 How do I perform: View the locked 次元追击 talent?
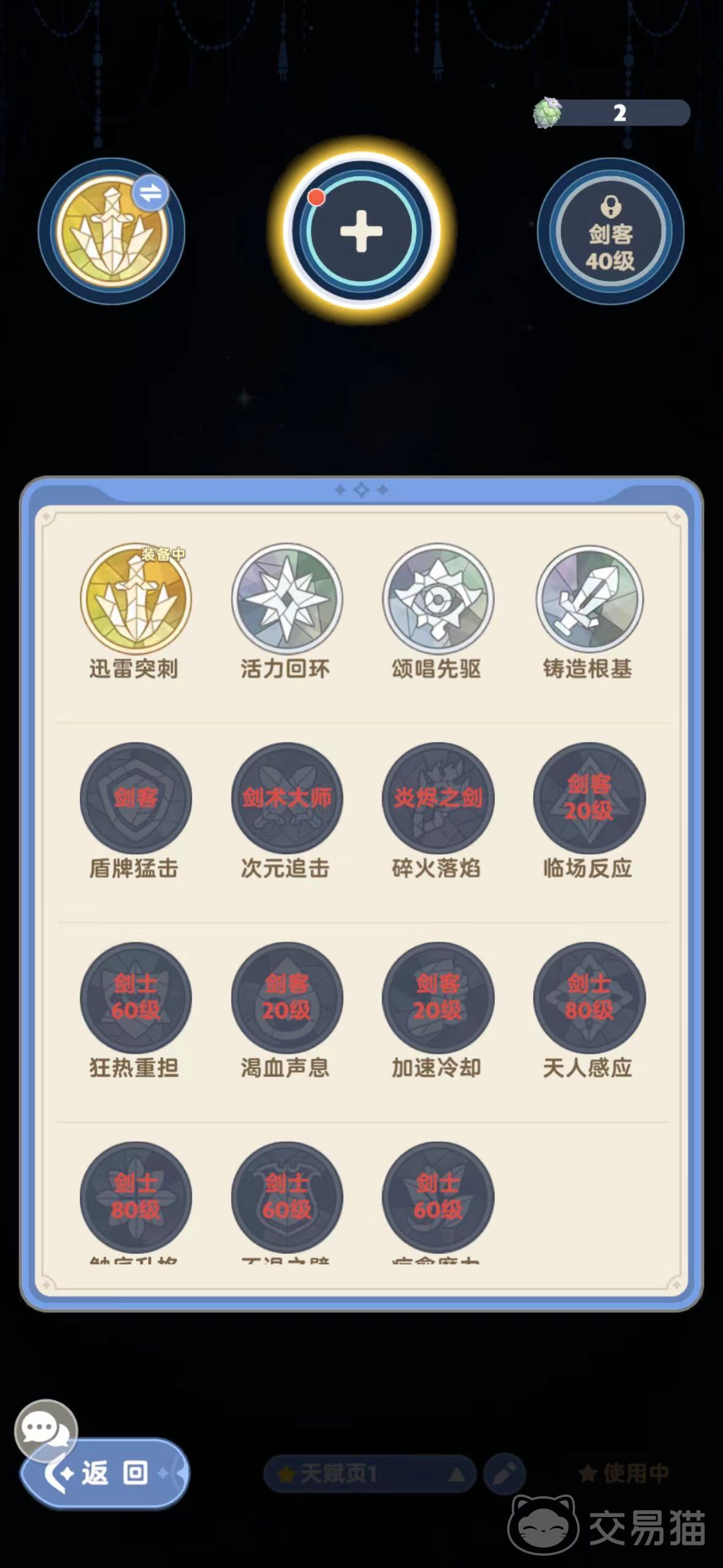pyautogui.click(x=286, y=797)
